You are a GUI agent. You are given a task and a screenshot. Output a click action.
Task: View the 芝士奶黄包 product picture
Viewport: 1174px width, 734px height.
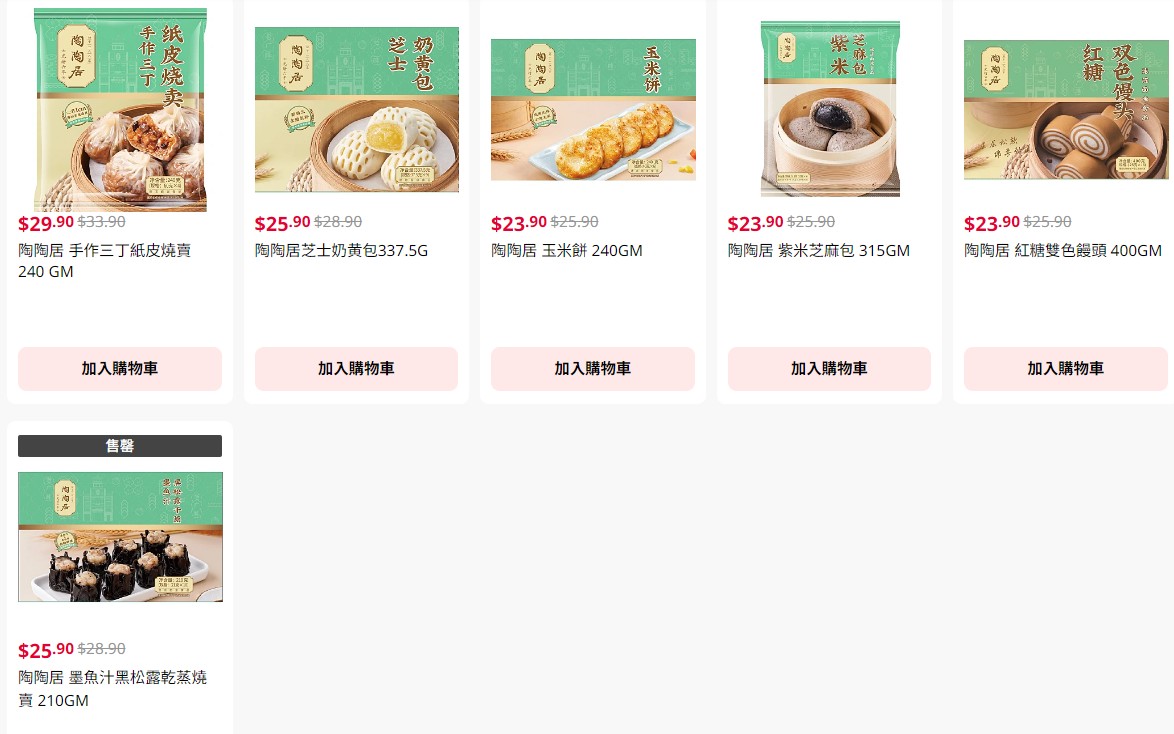coord(356,109)
